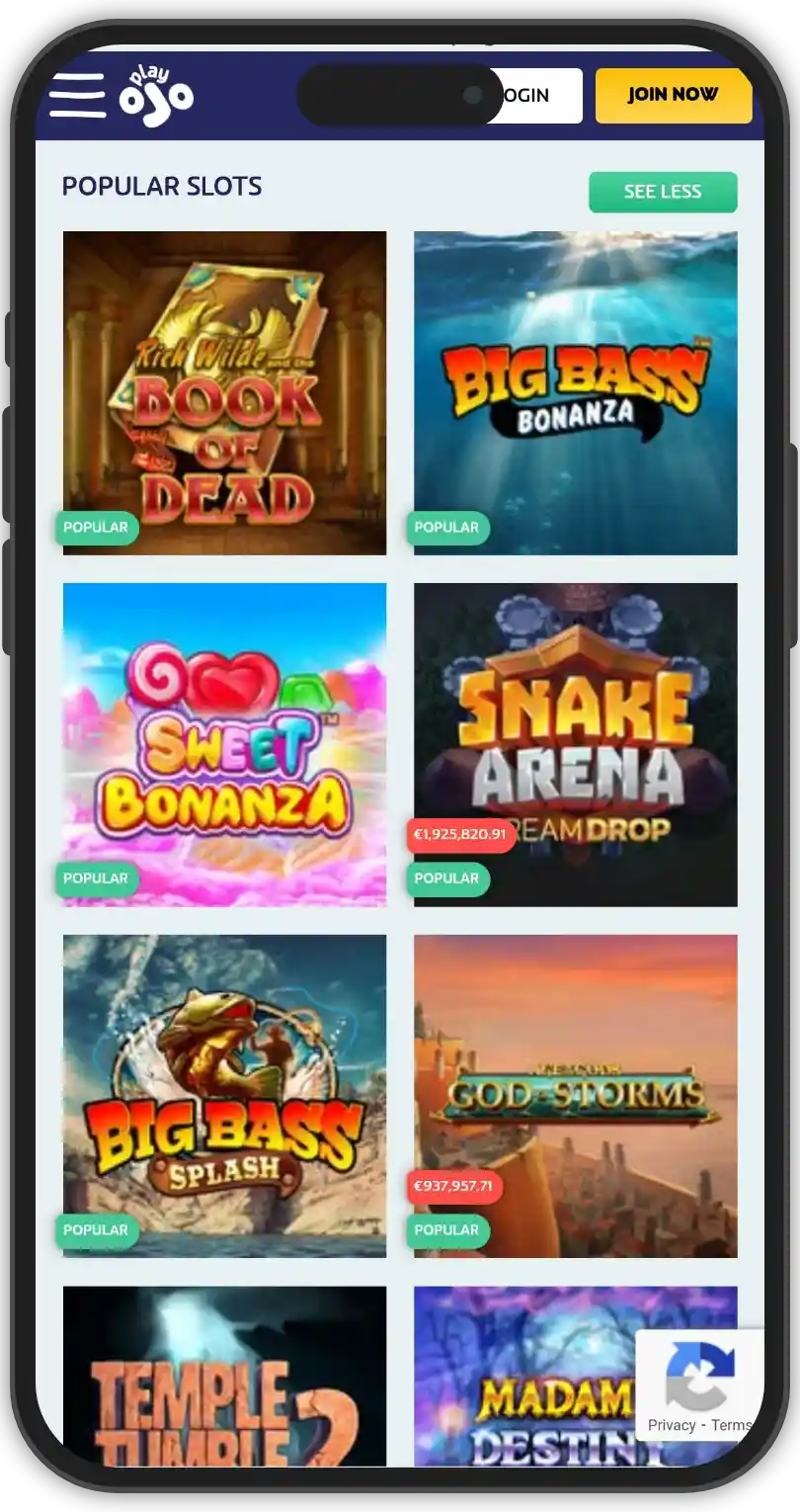Viewport: 800px width, 1512px height.
Task: Play Big Bass Splash
Action: point(224,1095)
